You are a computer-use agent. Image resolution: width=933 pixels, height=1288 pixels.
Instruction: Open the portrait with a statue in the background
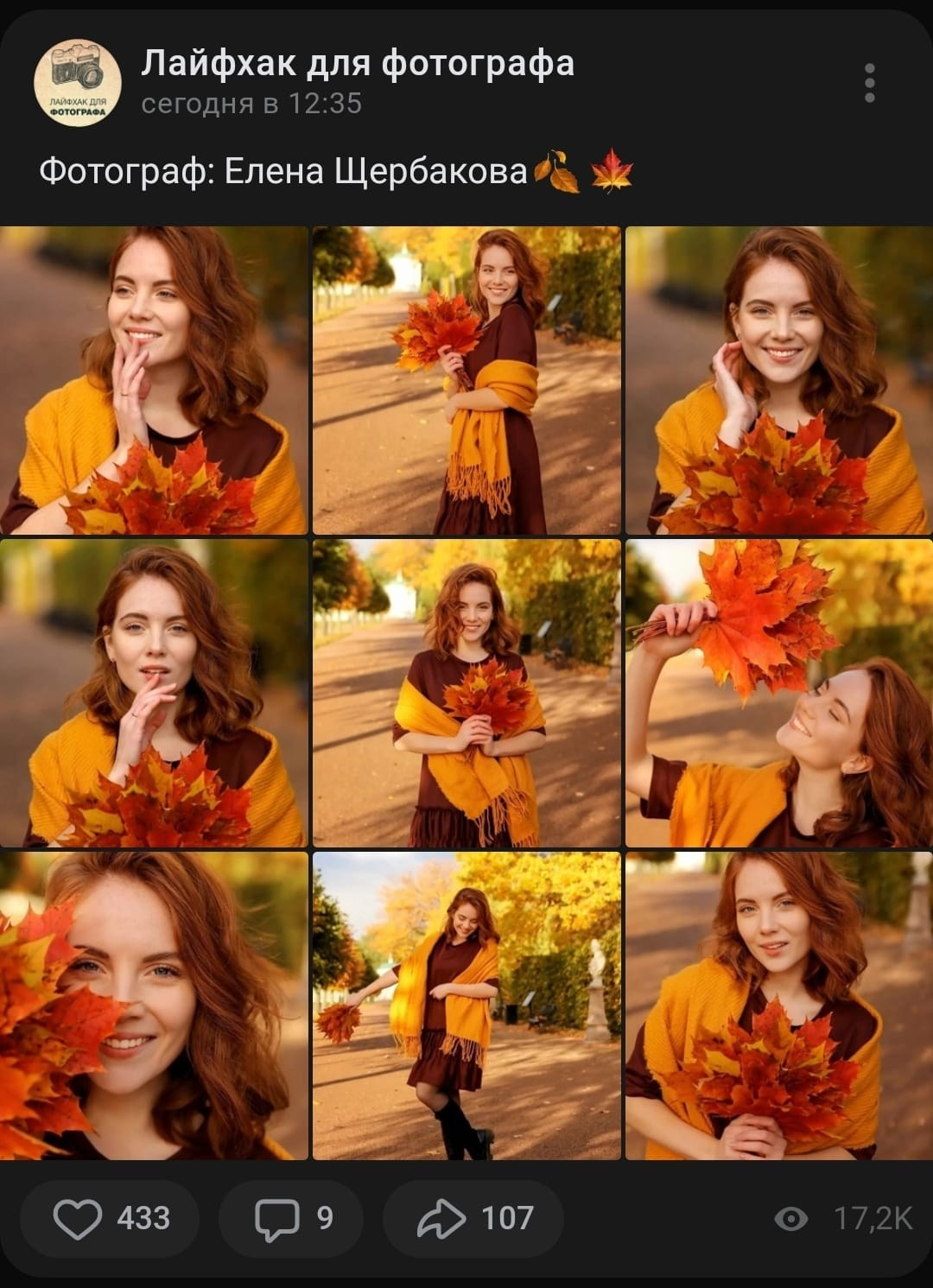pos(778,1006)
